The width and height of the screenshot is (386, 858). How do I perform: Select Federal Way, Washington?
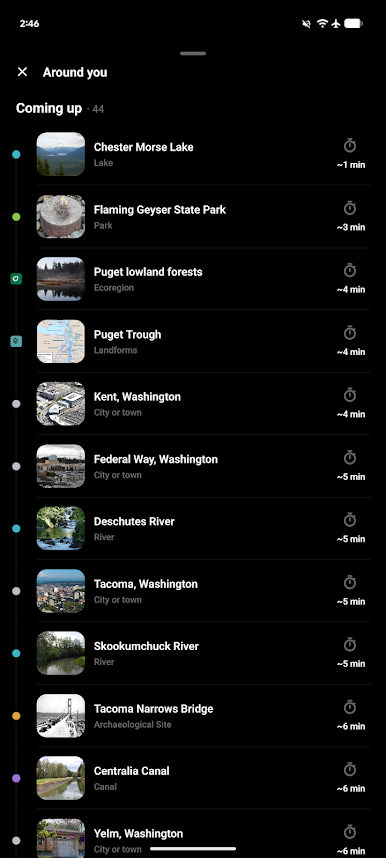[203, 466]
